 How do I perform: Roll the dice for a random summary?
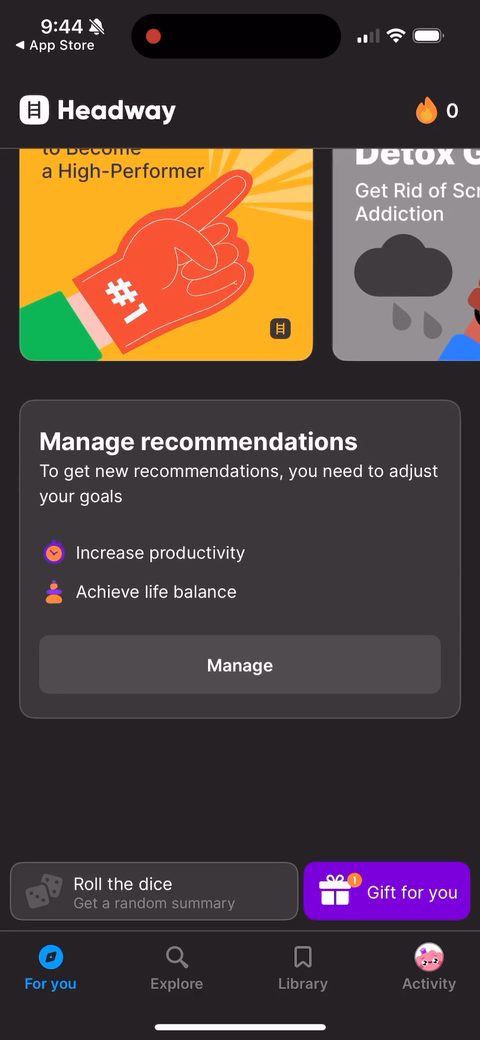tap(154, 891)
